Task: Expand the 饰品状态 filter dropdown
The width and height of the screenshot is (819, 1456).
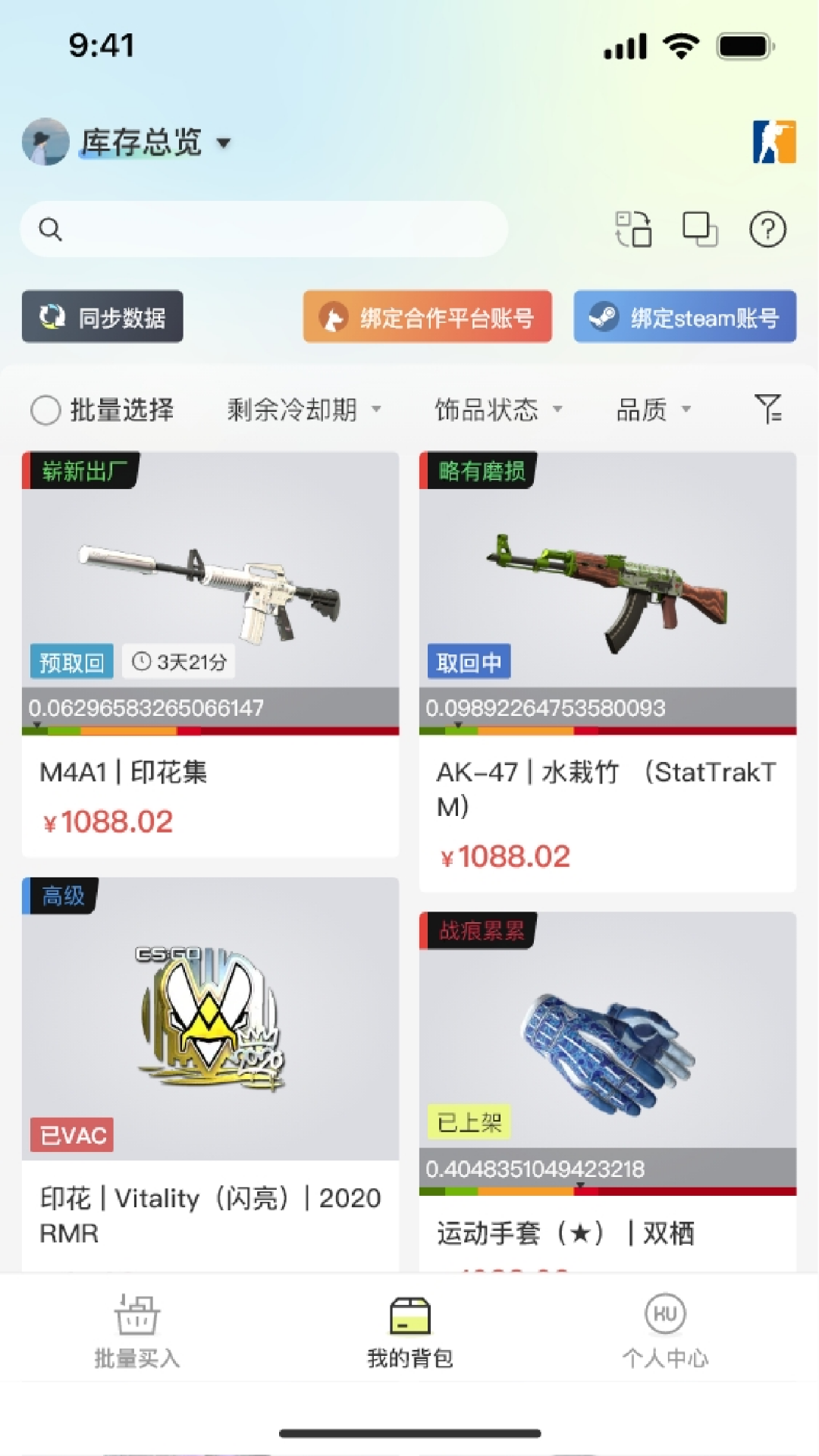Action: [x=498, y=410]
